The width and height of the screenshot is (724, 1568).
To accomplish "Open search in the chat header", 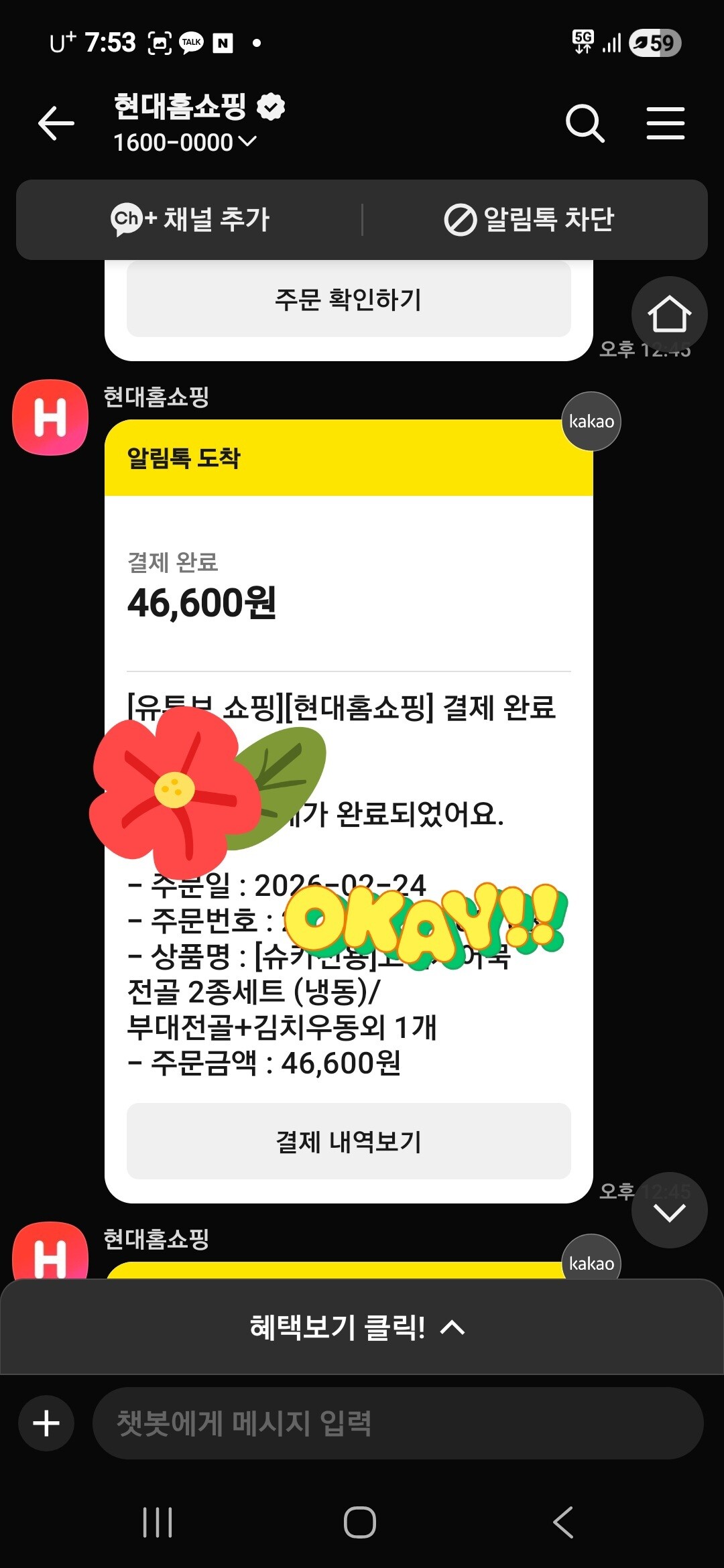I will (585, 123).
